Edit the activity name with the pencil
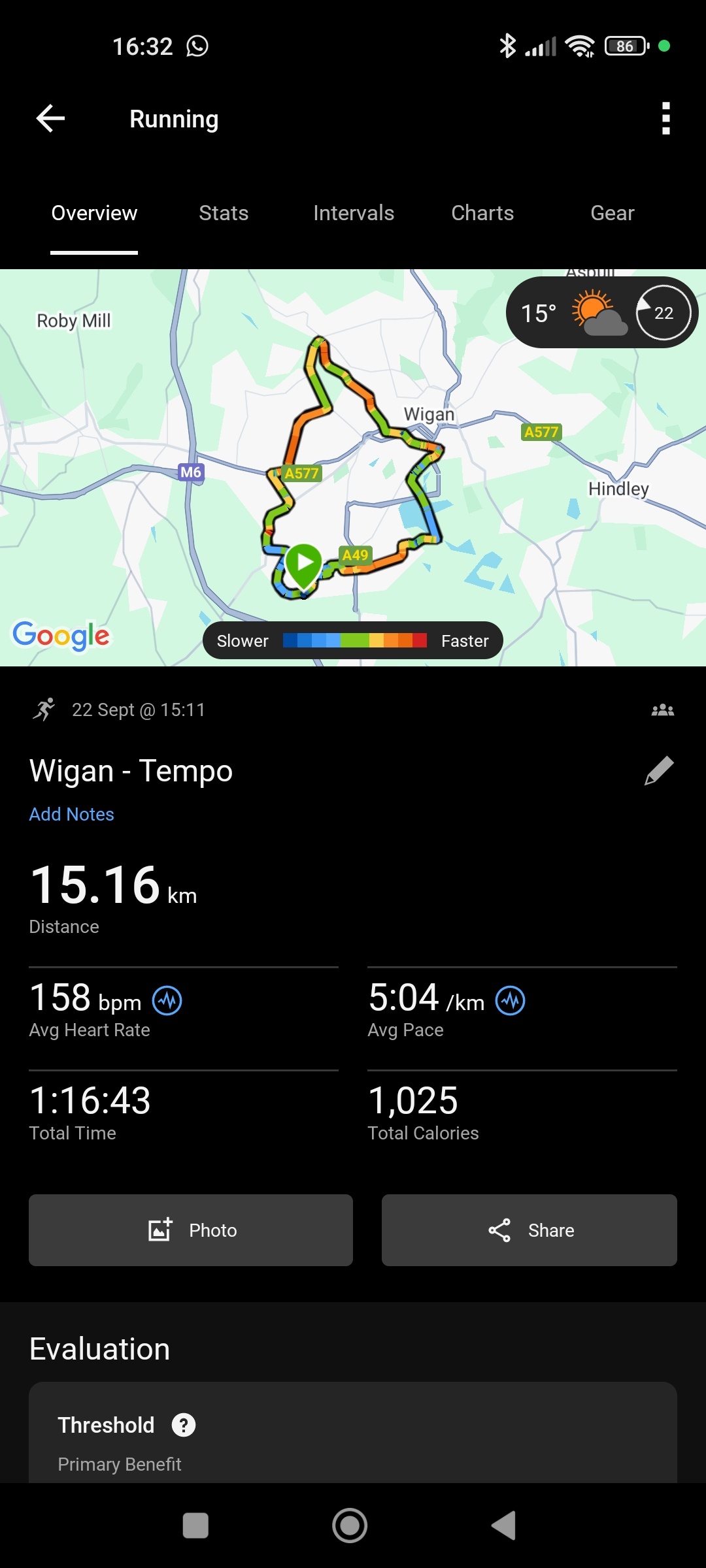The width and height of the screenshot is (706, 1568). (659, 771)
